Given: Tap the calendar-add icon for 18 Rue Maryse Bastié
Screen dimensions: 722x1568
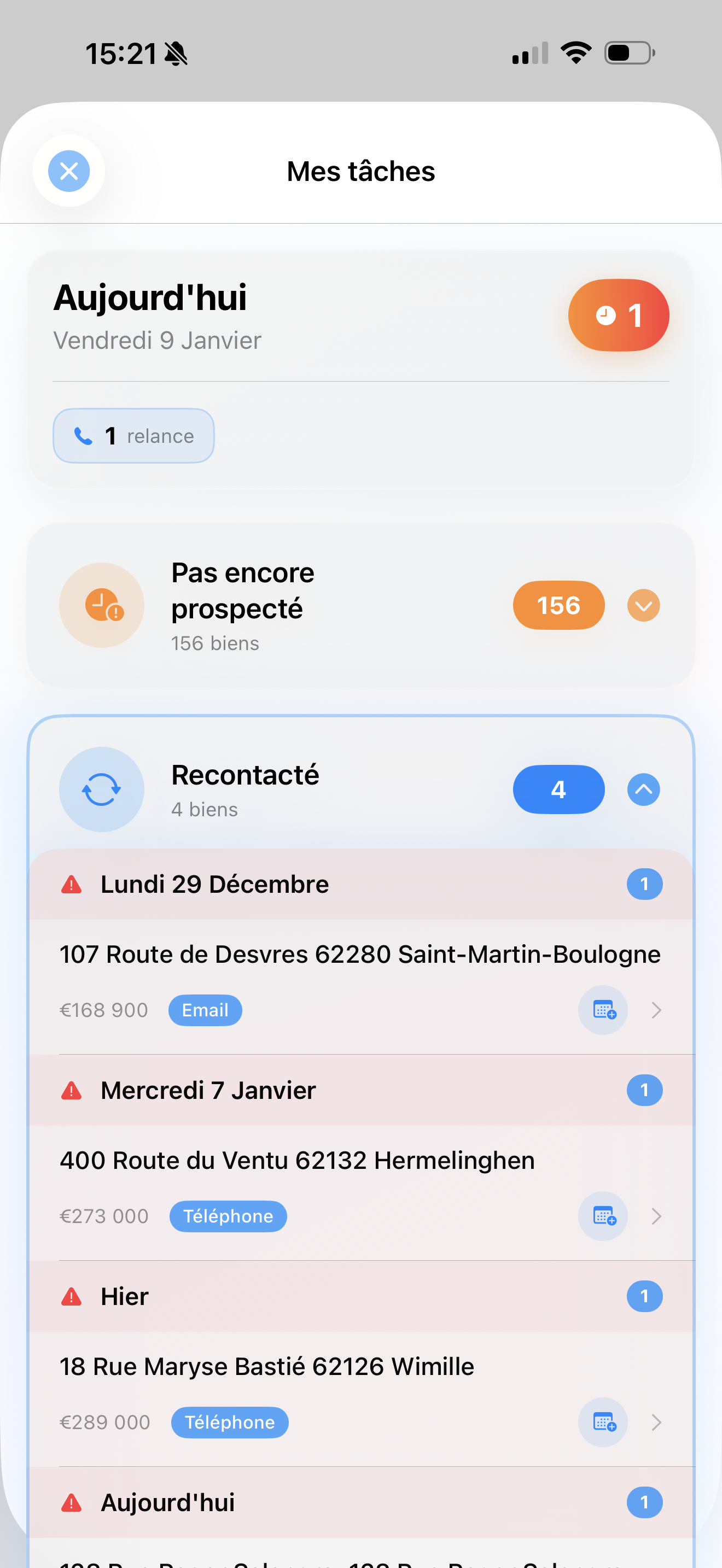Looking at the screenshot, I should pyautogui.click(x=602, y=1423).
